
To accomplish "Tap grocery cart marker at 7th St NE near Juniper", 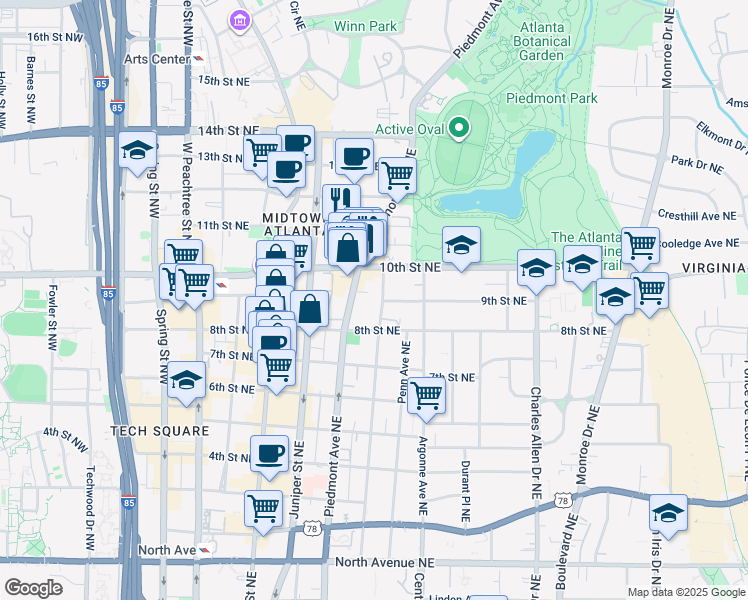I will pyautogui.click(x=276, y=370).
